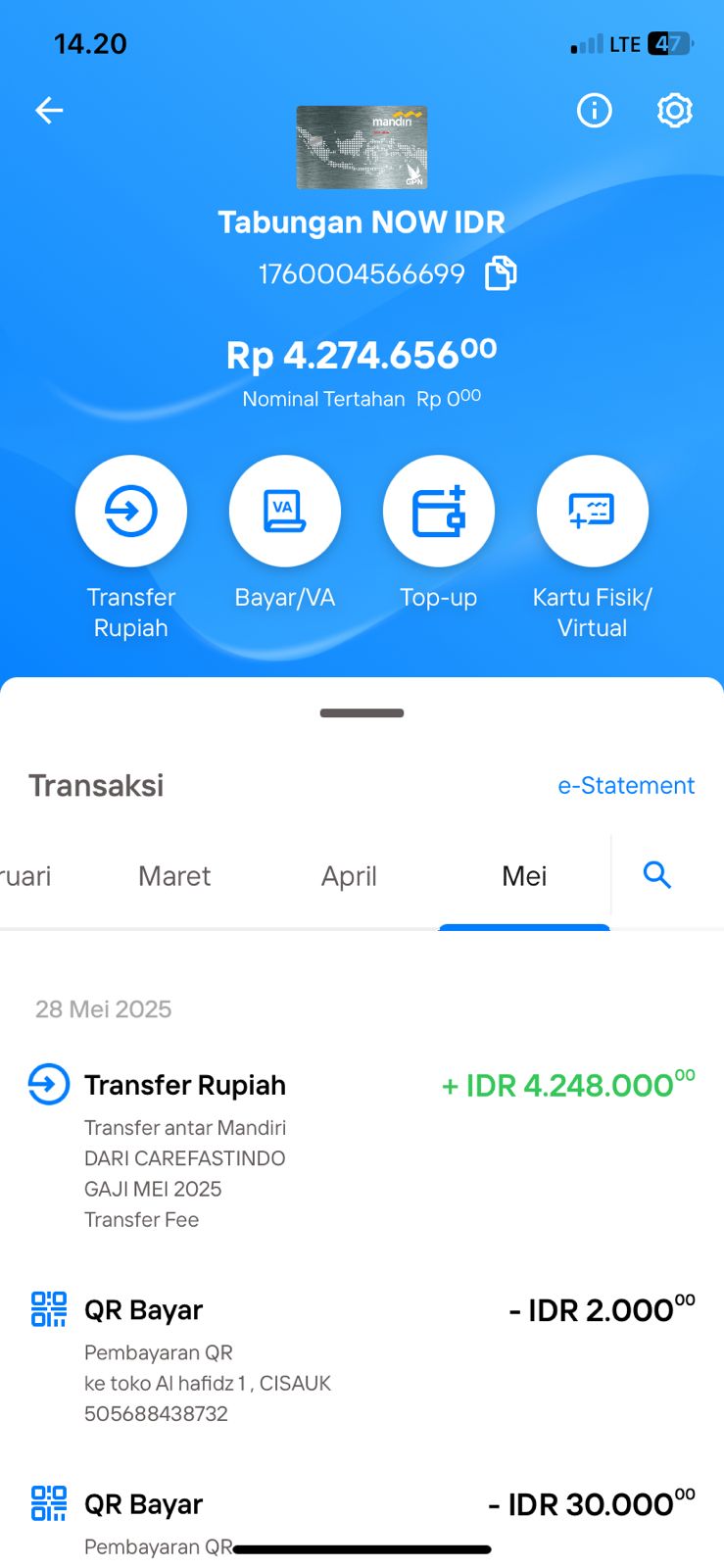Image resolution: width=724 pixels, height=1568 pixels.
Task: Switch to the Maret tab
Action: click(174, 876)
